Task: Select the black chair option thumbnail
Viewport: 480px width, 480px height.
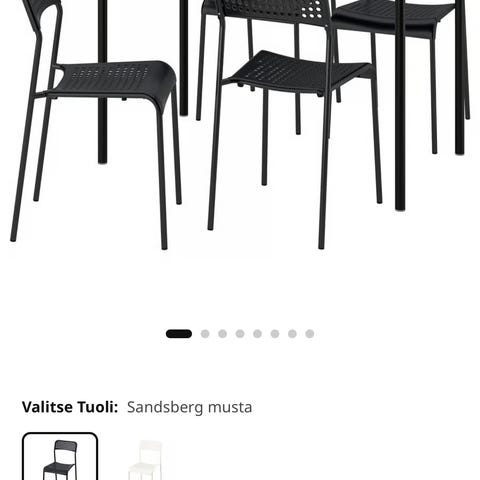Action: (x=60, y=457)
